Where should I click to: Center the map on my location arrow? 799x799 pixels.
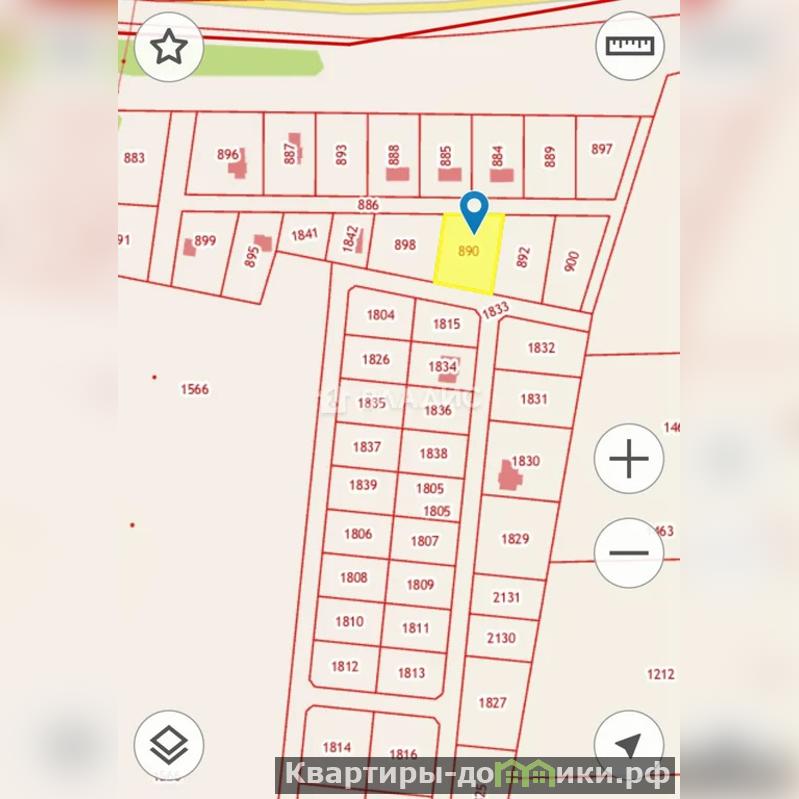(x=628, y=745)
